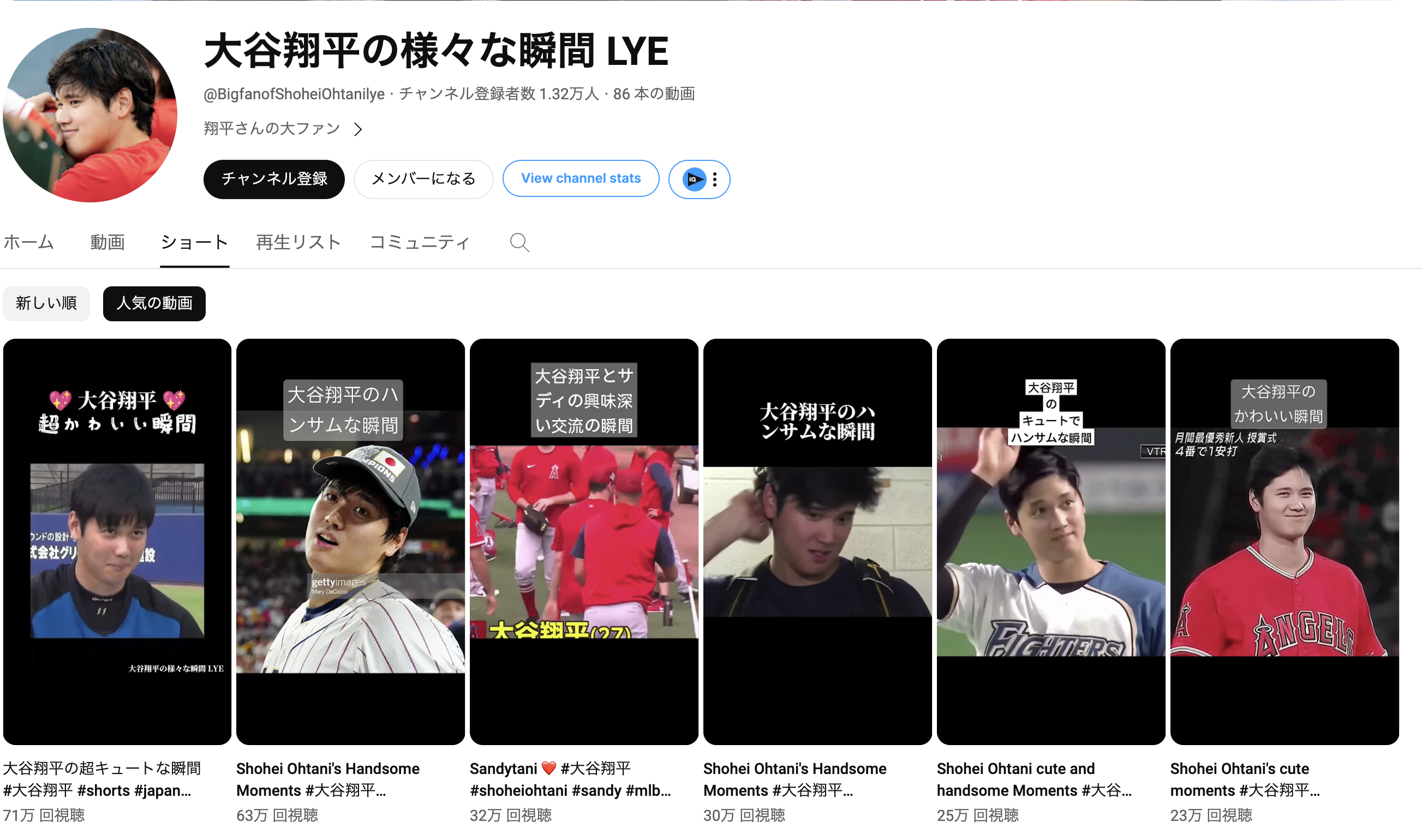
Task: Switch to the 動画 tab
Action: tap(107, 242)
